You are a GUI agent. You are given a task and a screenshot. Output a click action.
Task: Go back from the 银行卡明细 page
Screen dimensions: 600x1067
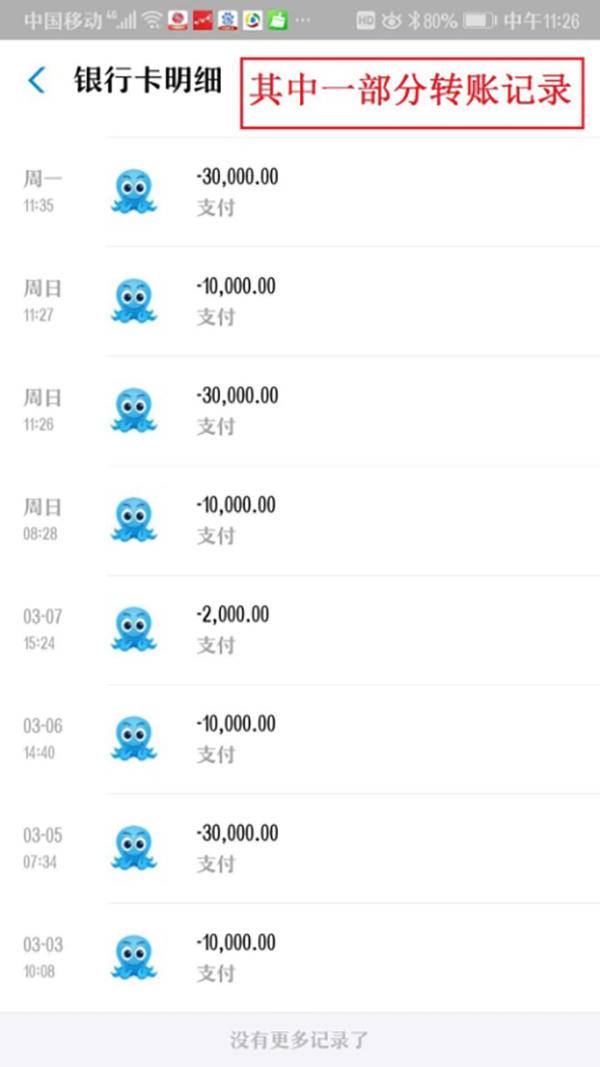click(x=37, y=81)
